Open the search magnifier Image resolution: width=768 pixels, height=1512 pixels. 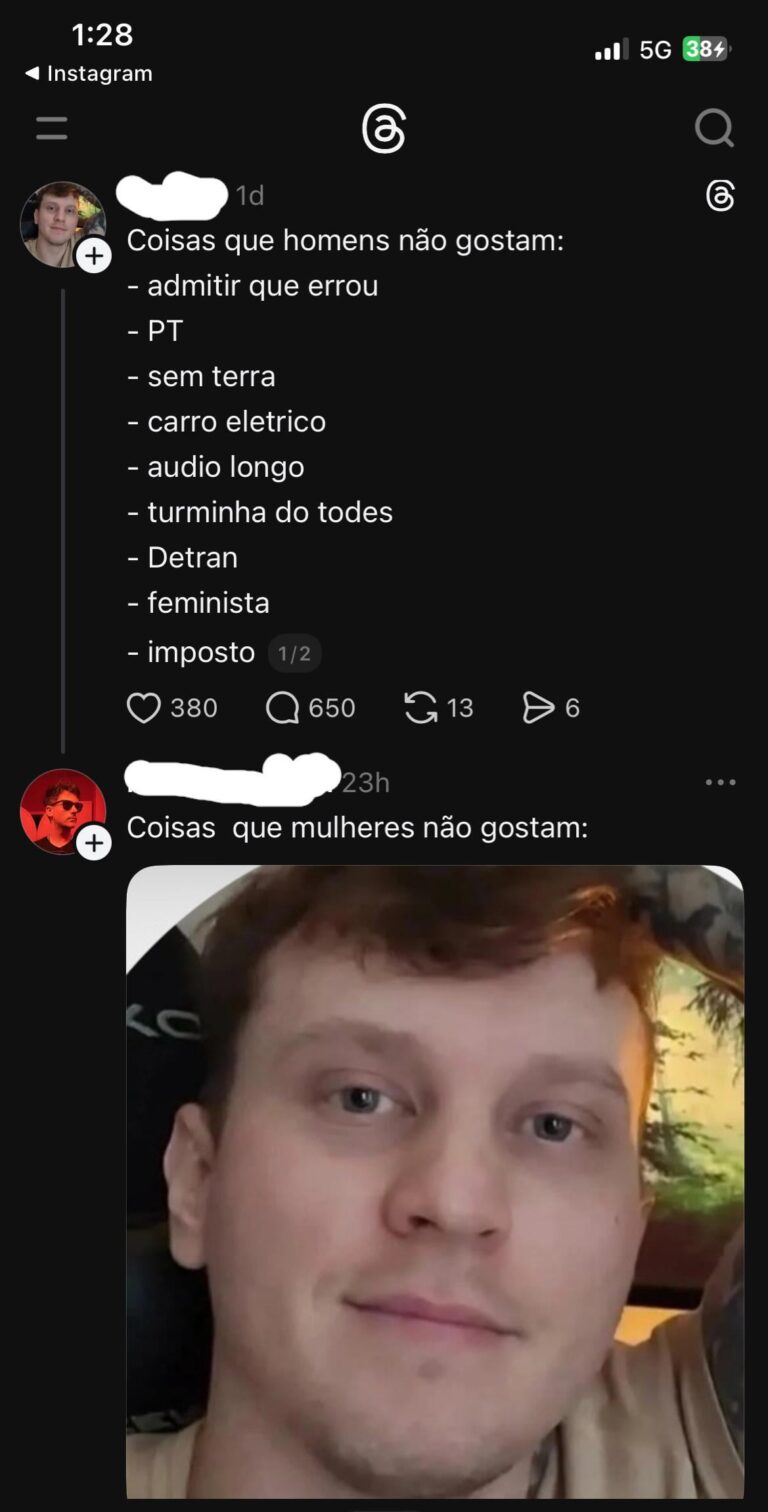[714, 128]
